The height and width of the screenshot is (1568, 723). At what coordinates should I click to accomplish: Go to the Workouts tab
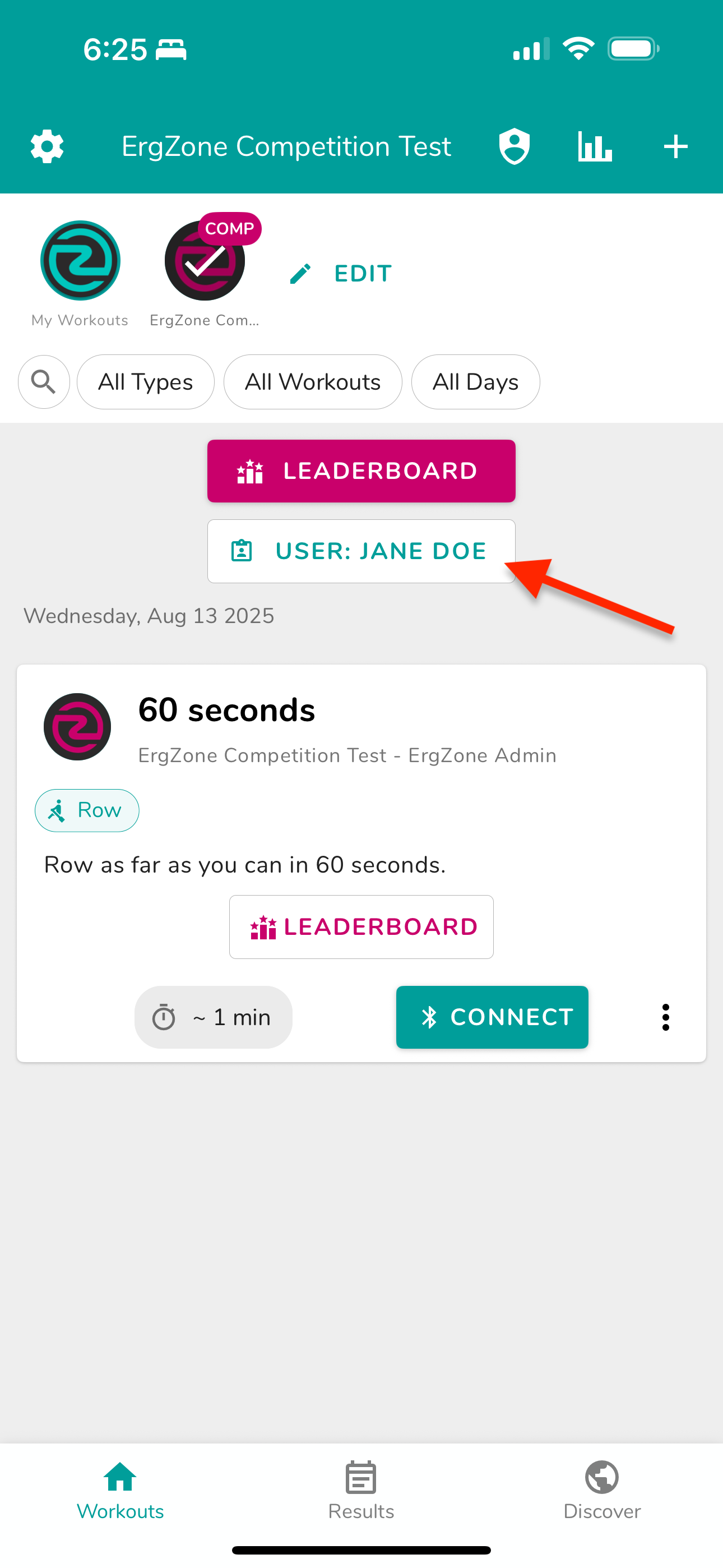(121, 1490)
